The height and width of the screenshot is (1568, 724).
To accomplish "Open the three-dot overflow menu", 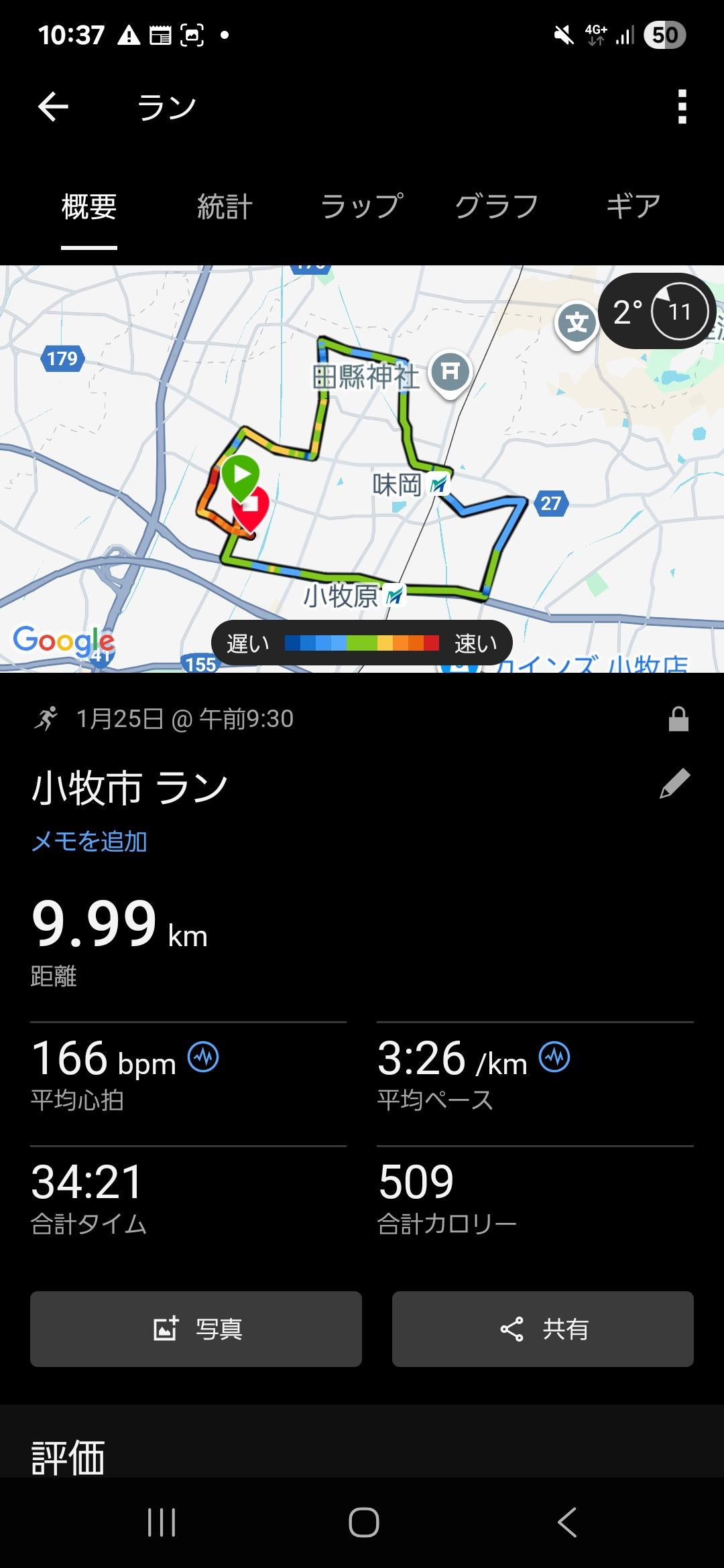I will pyautogui.click(x=682, y=107).
